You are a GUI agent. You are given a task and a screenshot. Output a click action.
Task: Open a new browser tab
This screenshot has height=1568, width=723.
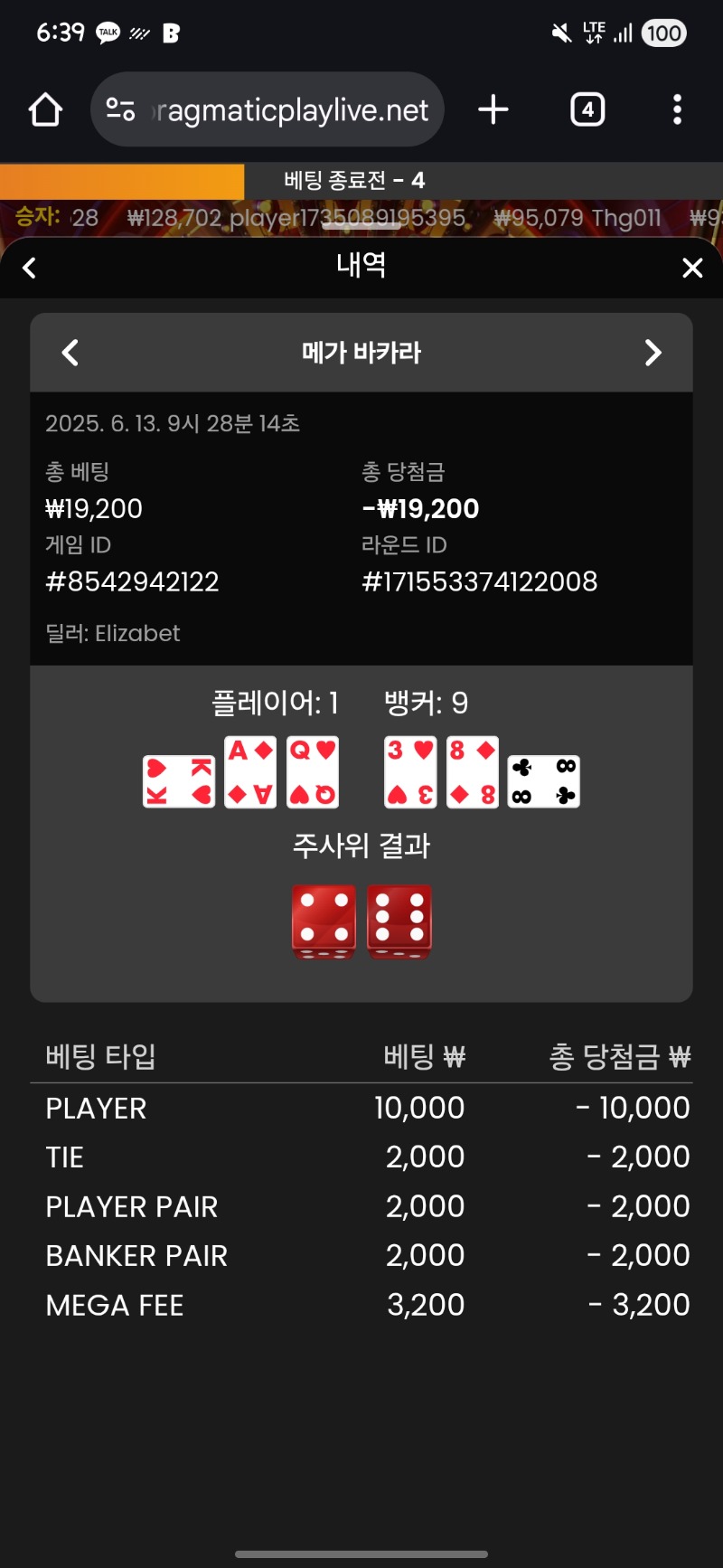pyautogui.click(x=493, y=110)
